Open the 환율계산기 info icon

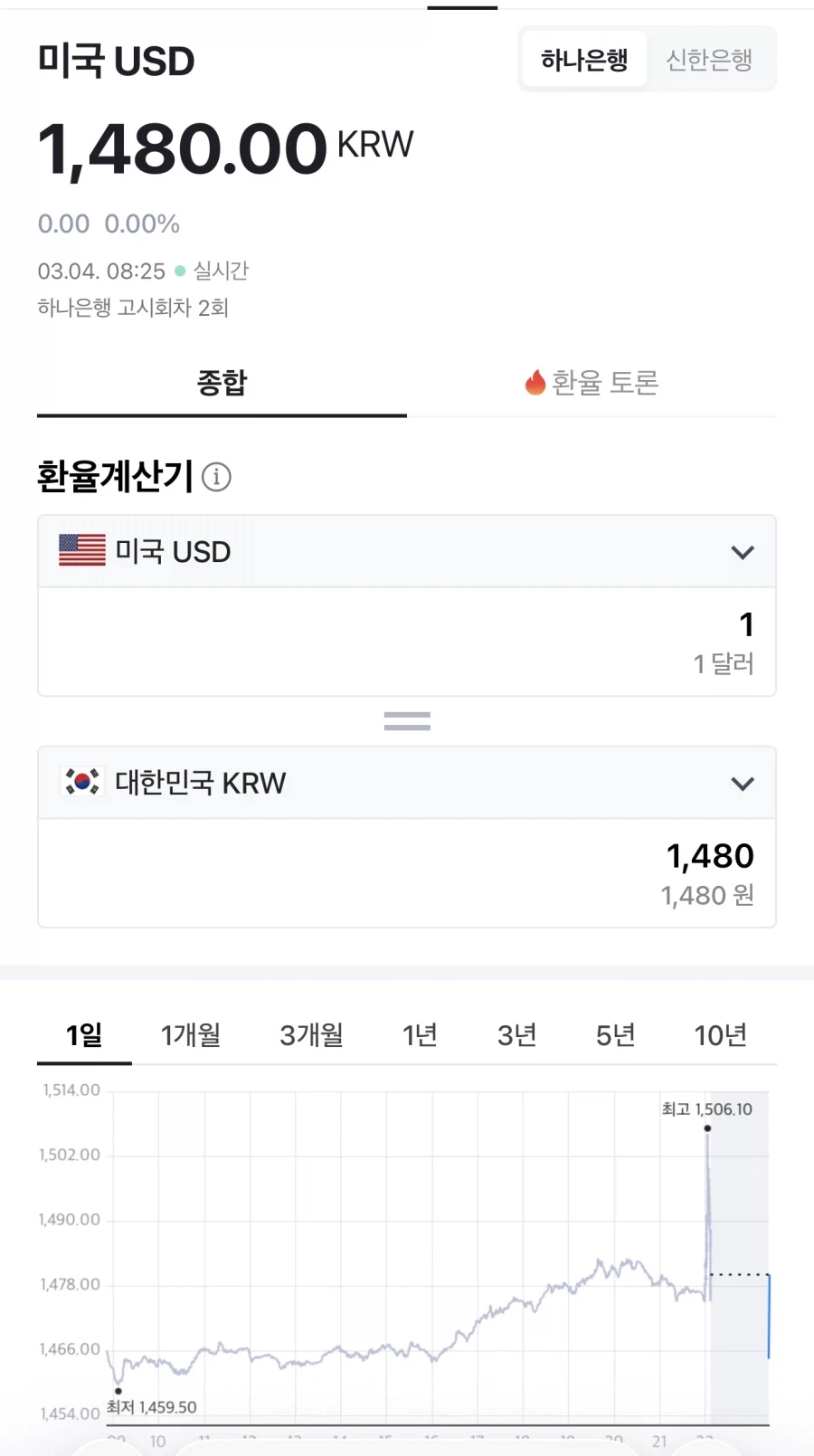pyautogui.click(x=217, y=477)
